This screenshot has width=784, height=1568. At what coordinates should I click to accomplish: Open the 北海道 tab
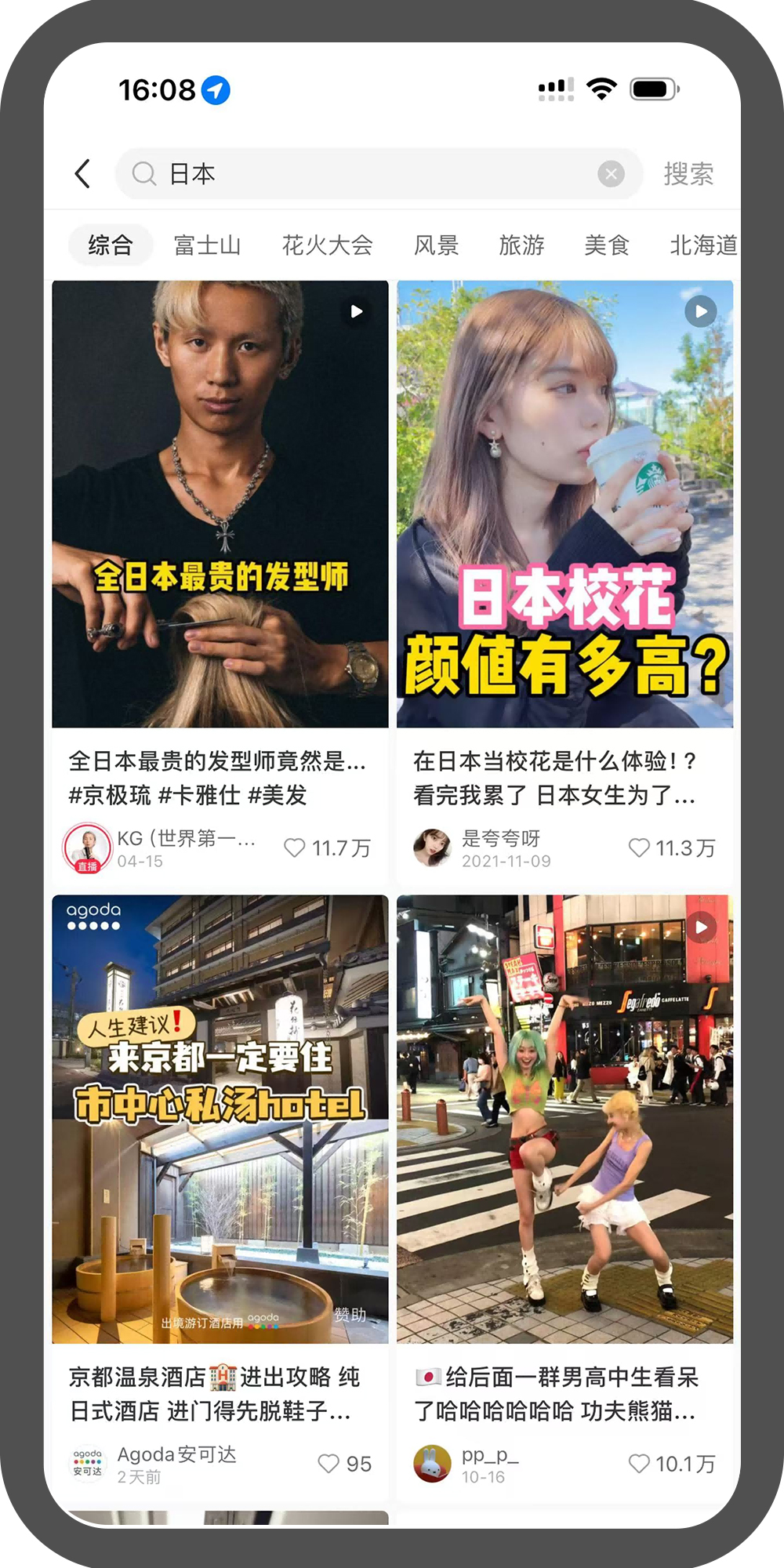coord(703,245)
